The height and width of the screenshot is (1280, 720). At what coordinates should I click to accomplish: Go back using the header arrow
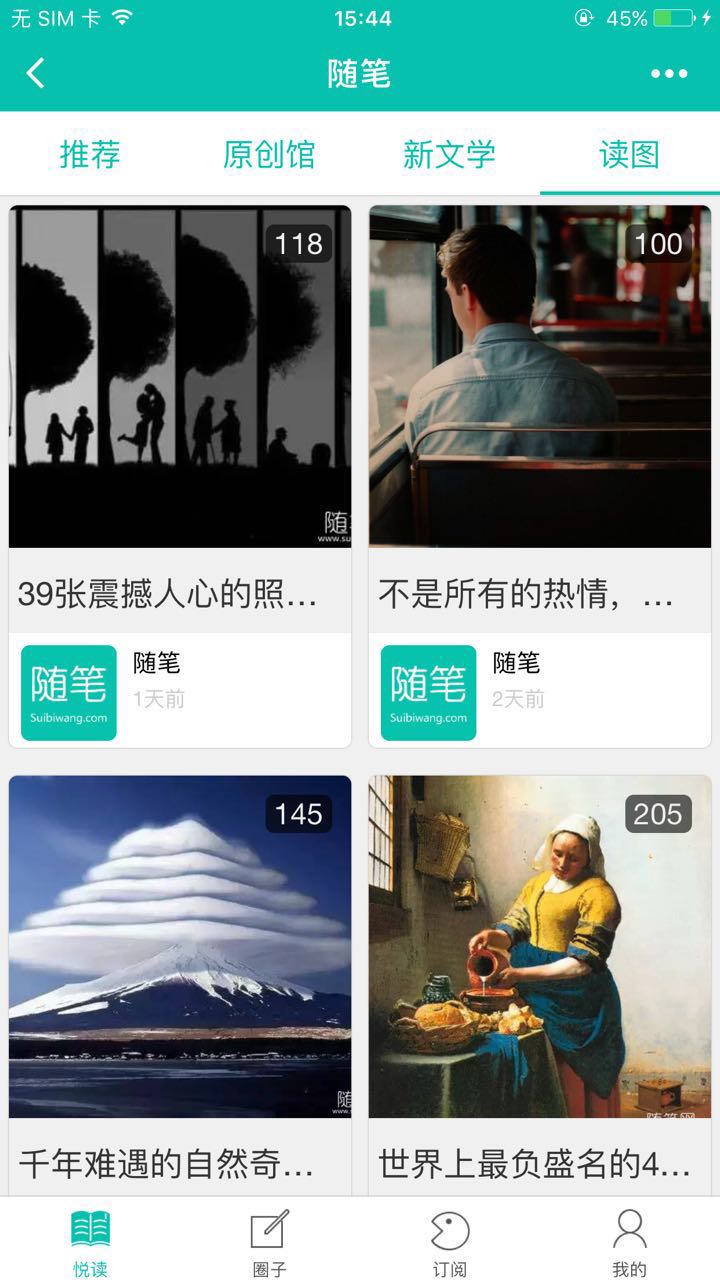[x=36, y=73]
